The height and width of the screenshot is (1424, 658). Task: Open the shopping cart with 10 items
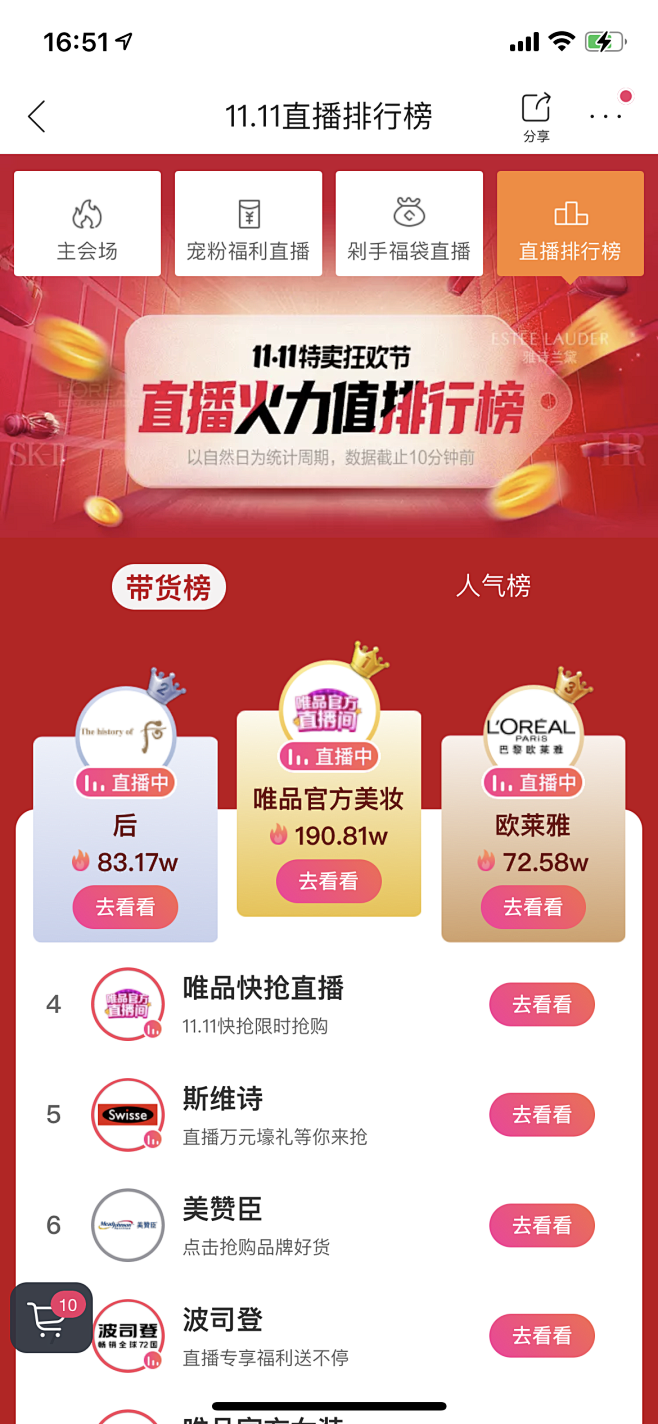point(51,1318)
